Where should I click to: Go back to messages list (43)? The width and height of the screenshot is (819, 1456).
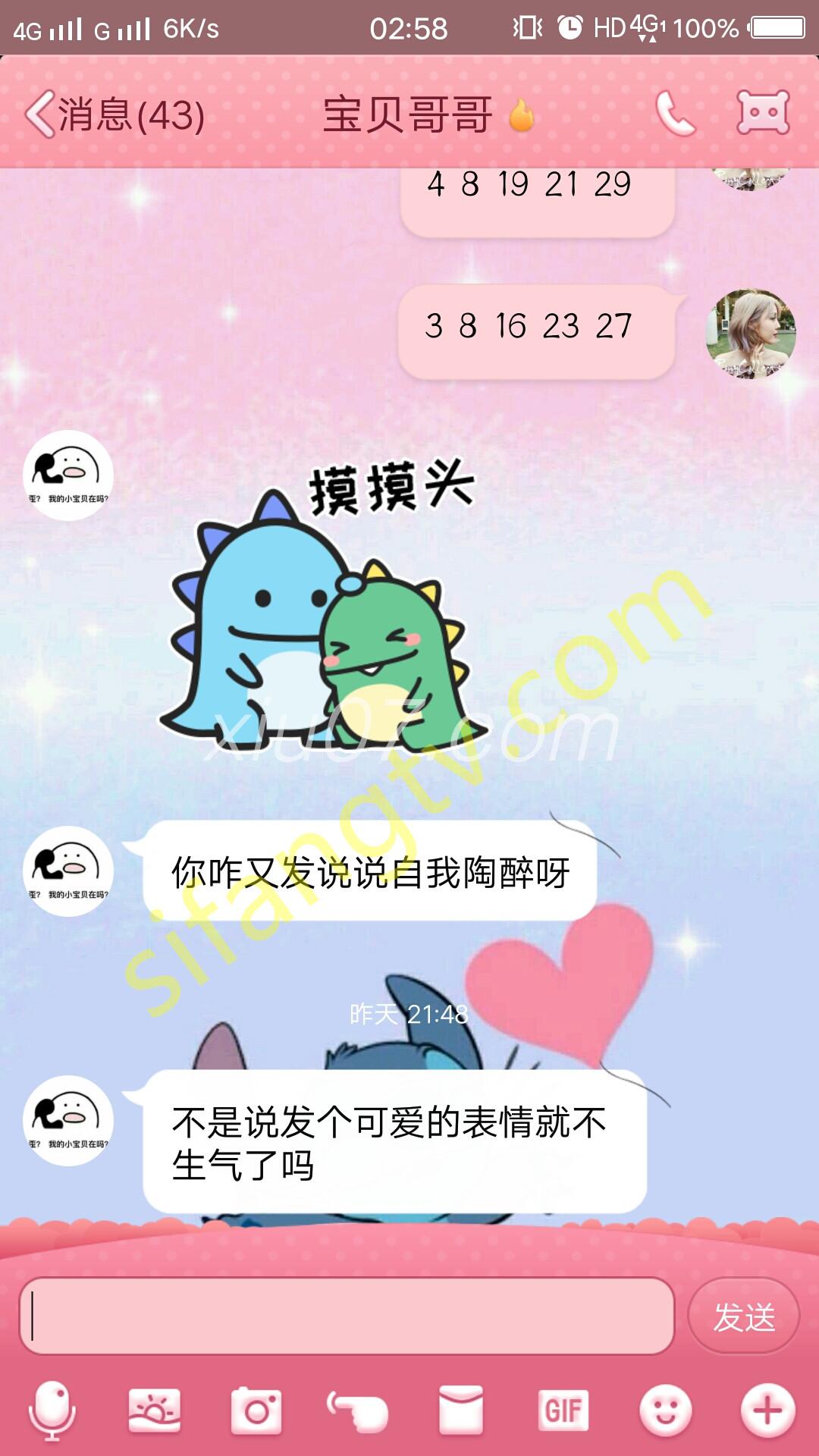coord(114,115)
